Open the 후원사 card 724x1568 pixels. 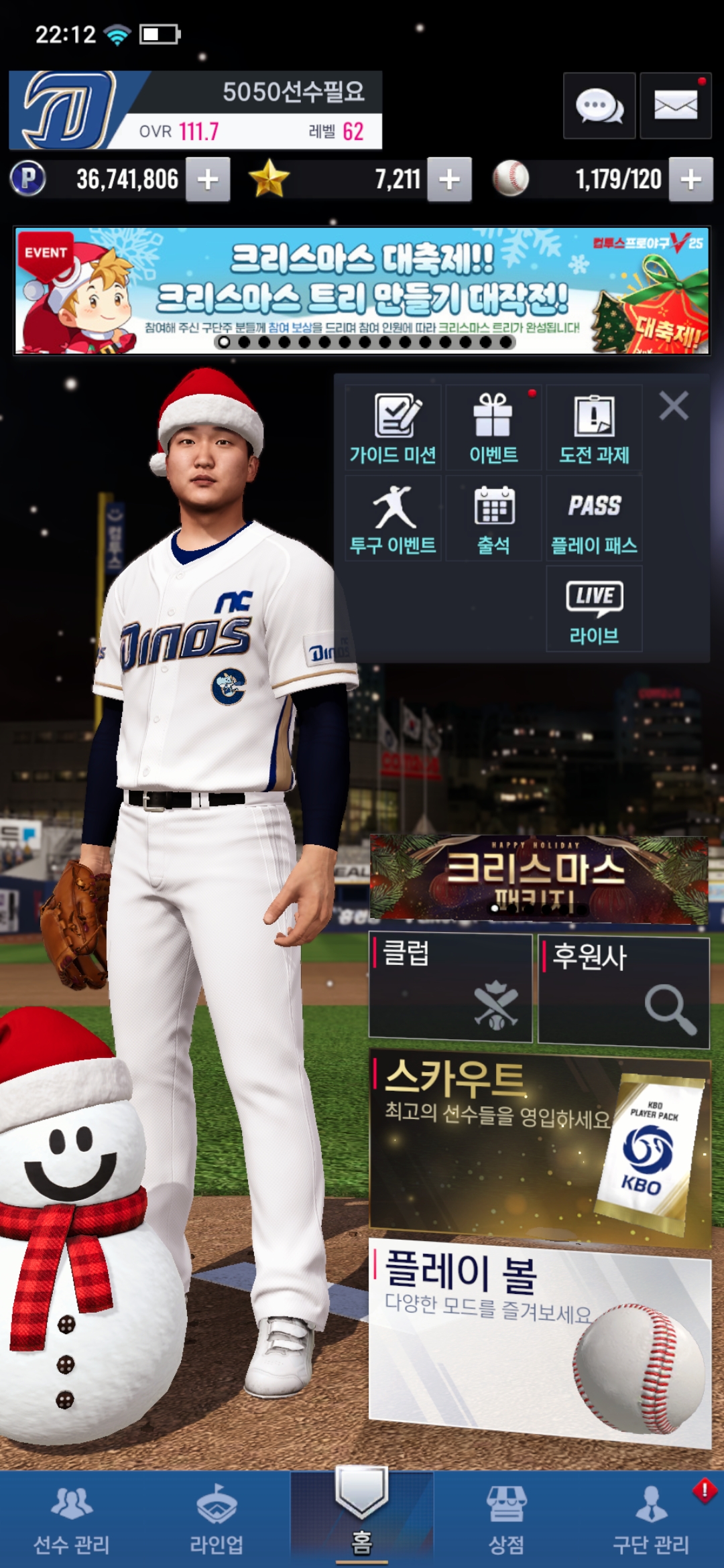623,992
